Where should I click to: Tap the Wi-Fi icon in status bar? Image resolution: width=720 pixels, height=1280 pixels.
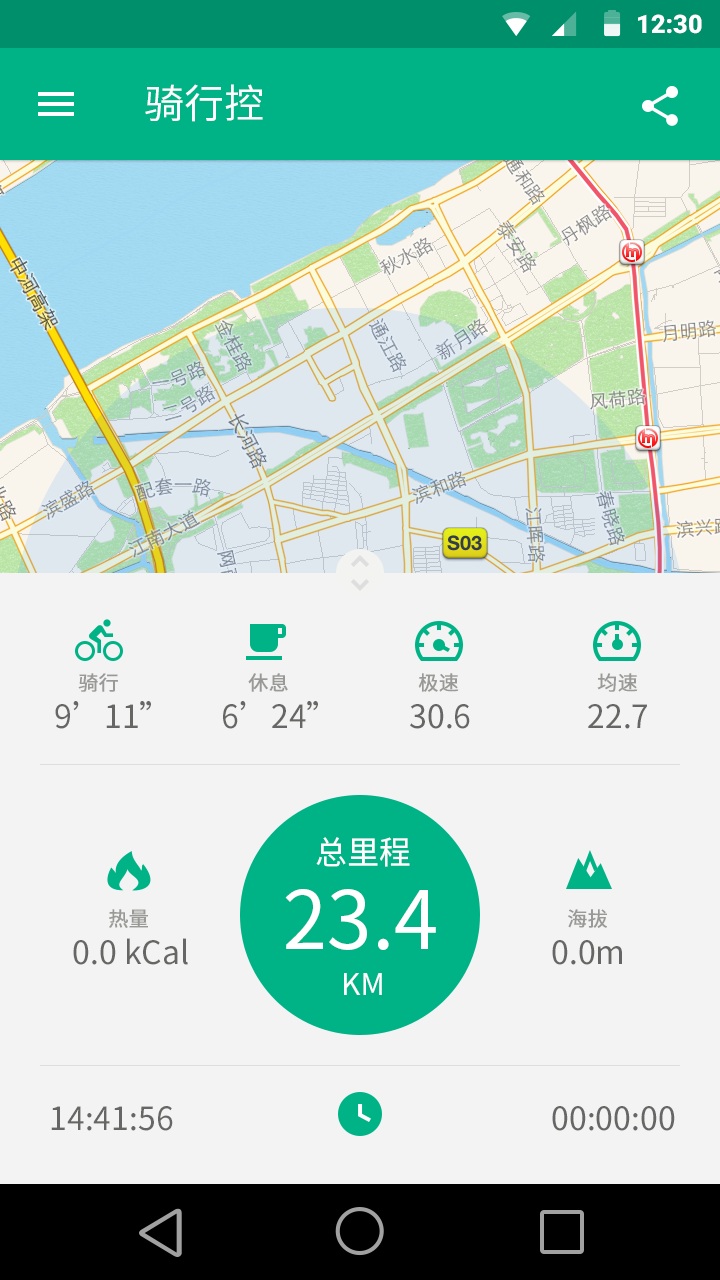pos(516,22)
